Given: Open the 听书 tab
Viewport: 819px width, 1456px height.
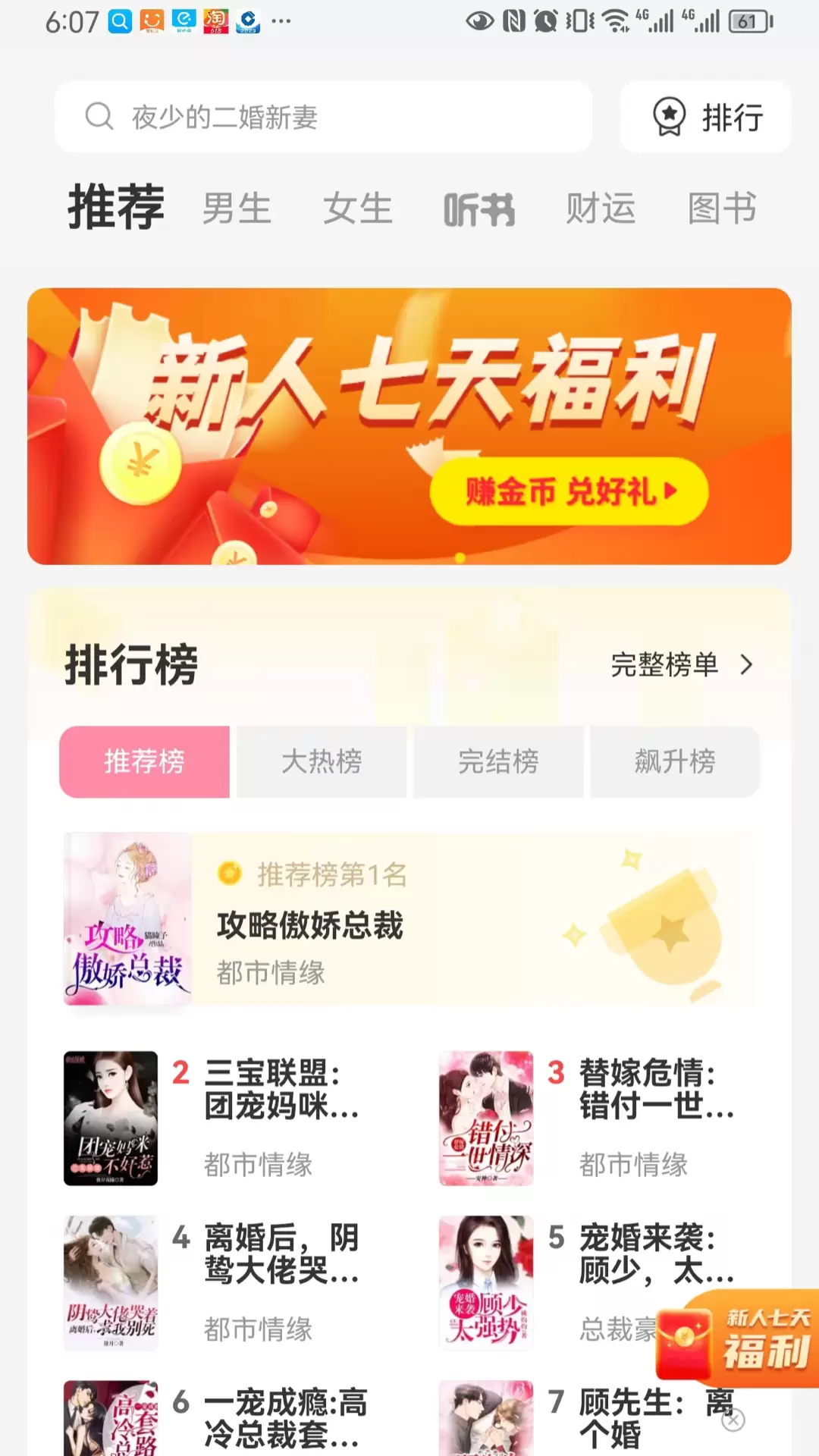Looking at the screenshot, I should pyautogui.click(x=479, y=209).
